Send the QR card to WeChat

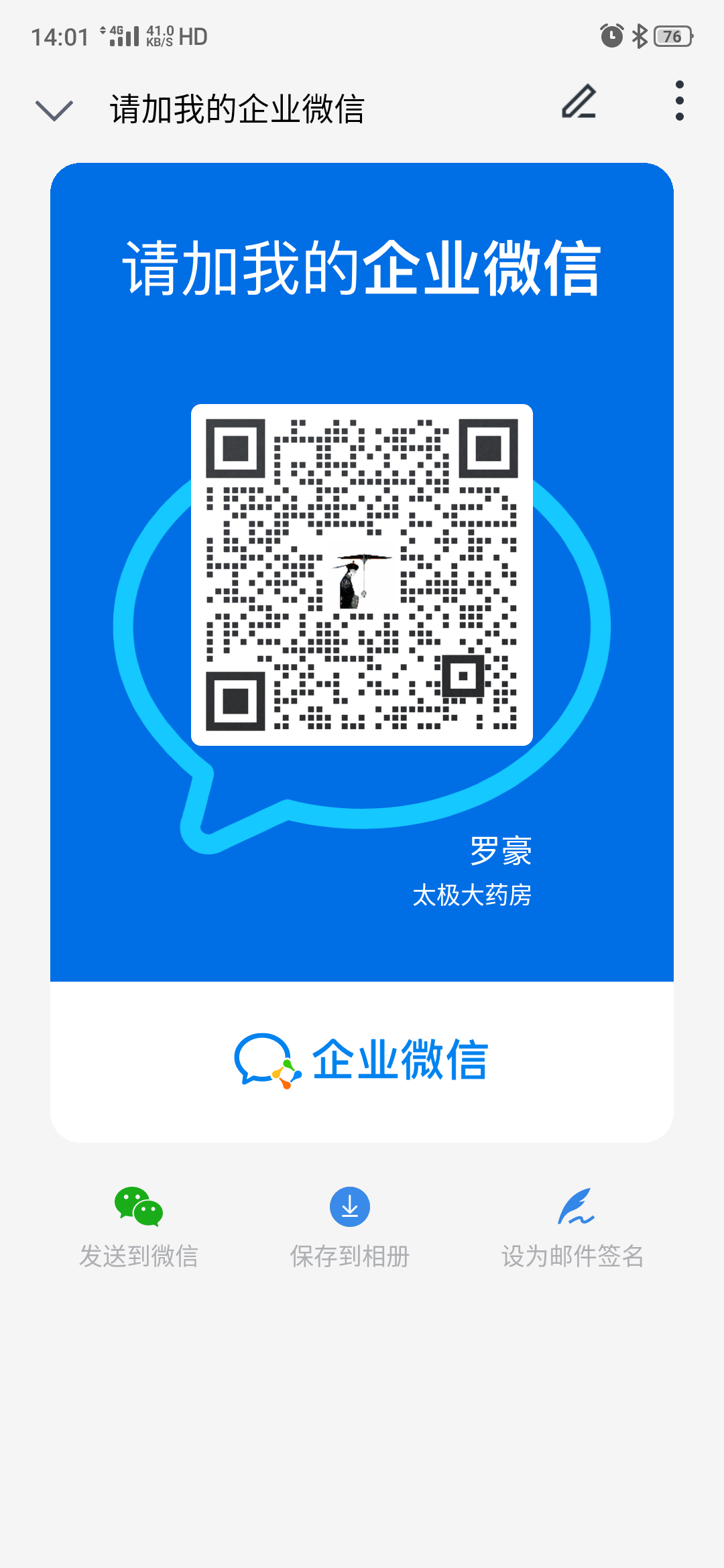tap(139, 1228)
